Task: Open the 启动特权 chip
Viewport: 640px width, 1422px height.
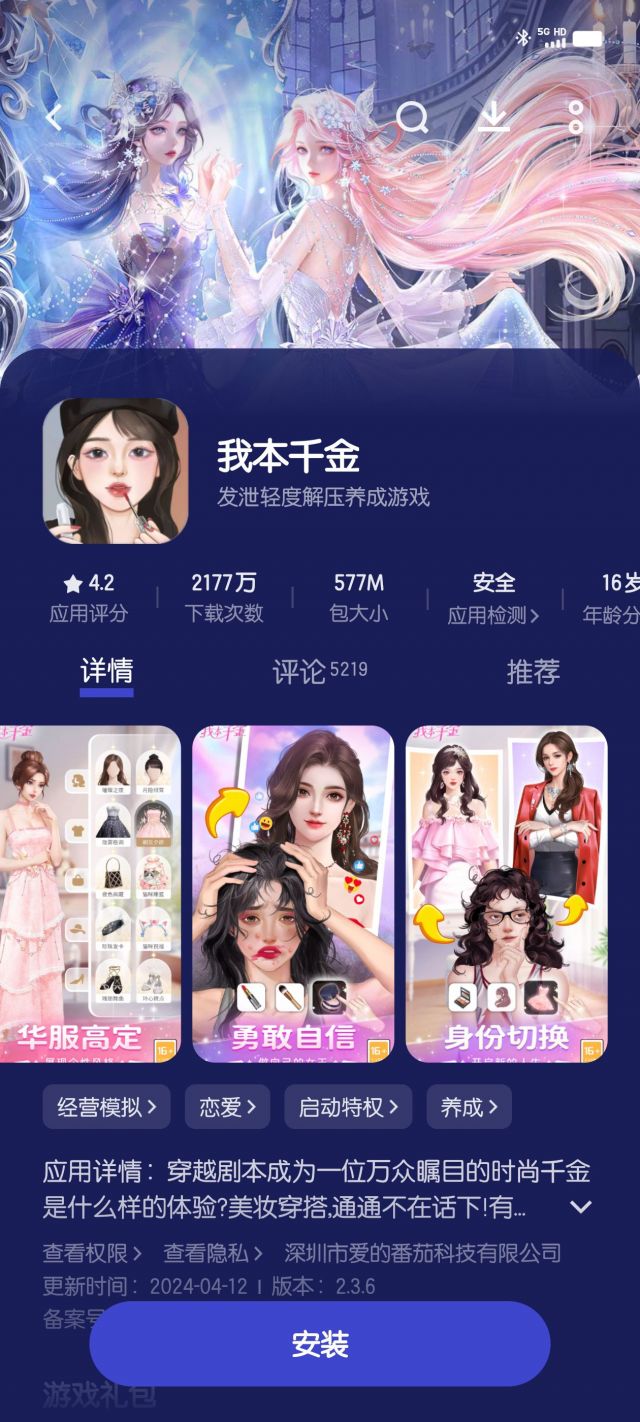Action: click(348, 1107)
